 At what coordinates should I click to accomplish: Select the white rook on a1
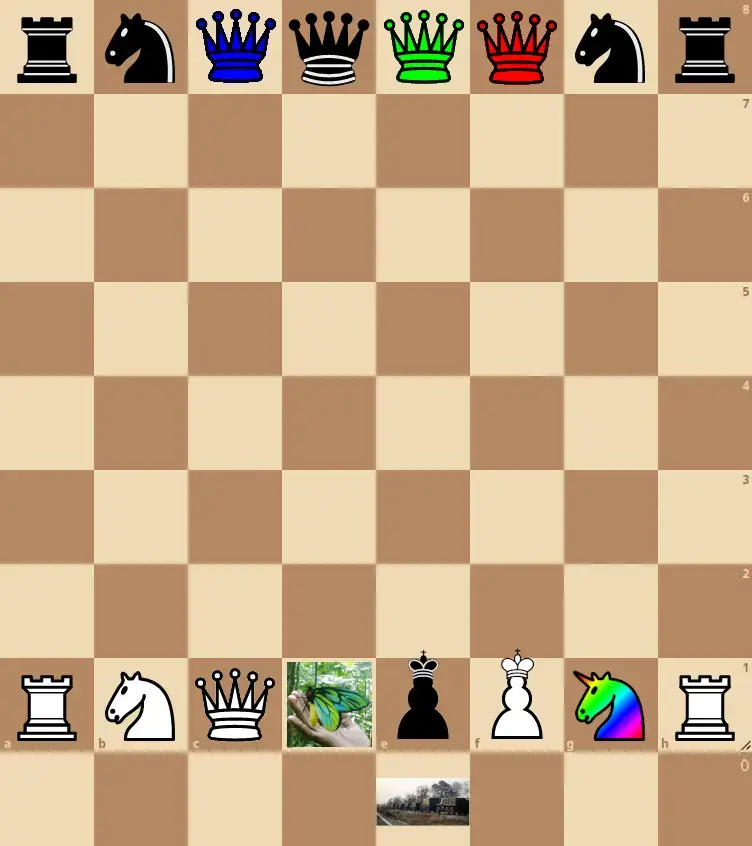[x=47, y=705]
